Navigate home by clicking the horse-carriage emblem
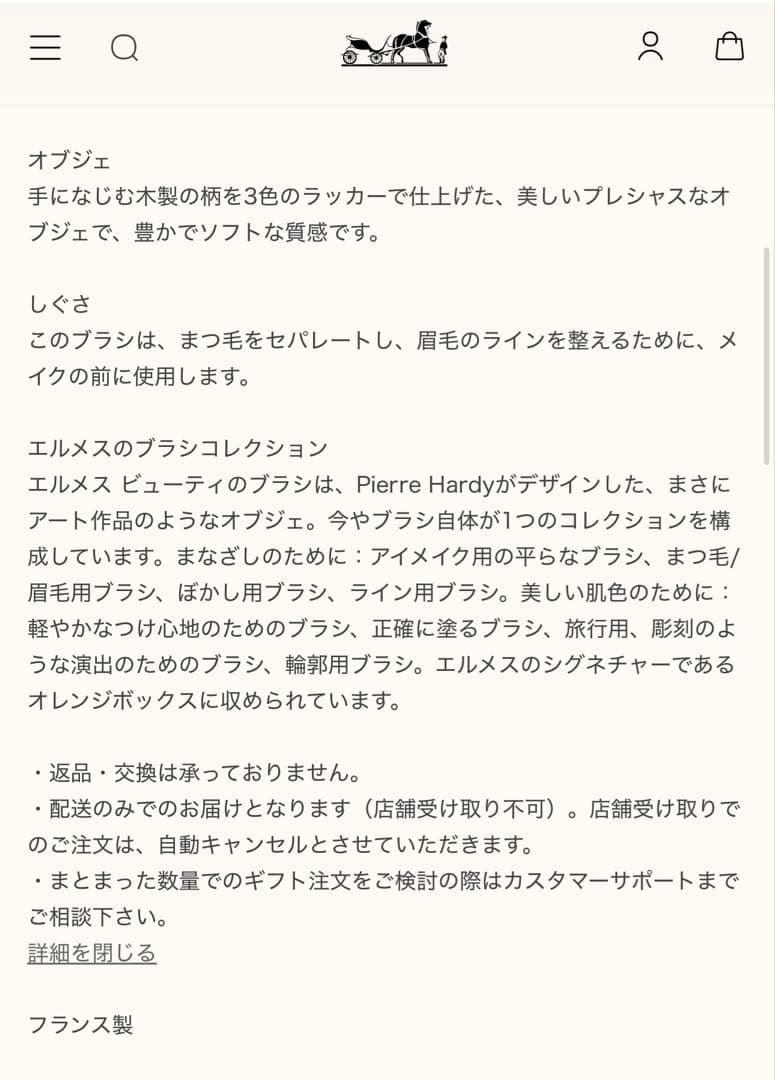 (393, 44)
